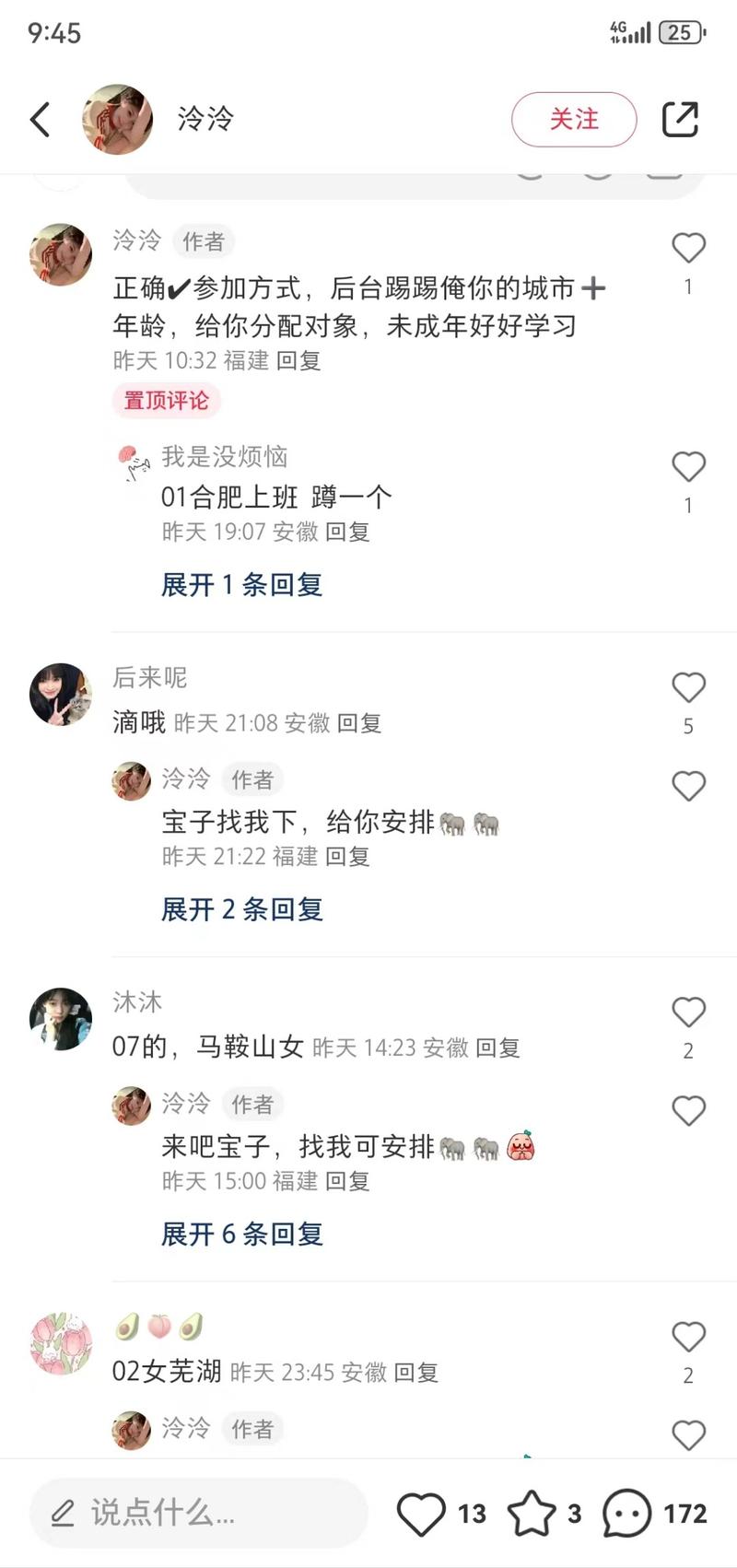This screenshot has width=737, height=1568.
Task: Like 泠泠's reply 宝子找我下
Action: tap(688, 787)
